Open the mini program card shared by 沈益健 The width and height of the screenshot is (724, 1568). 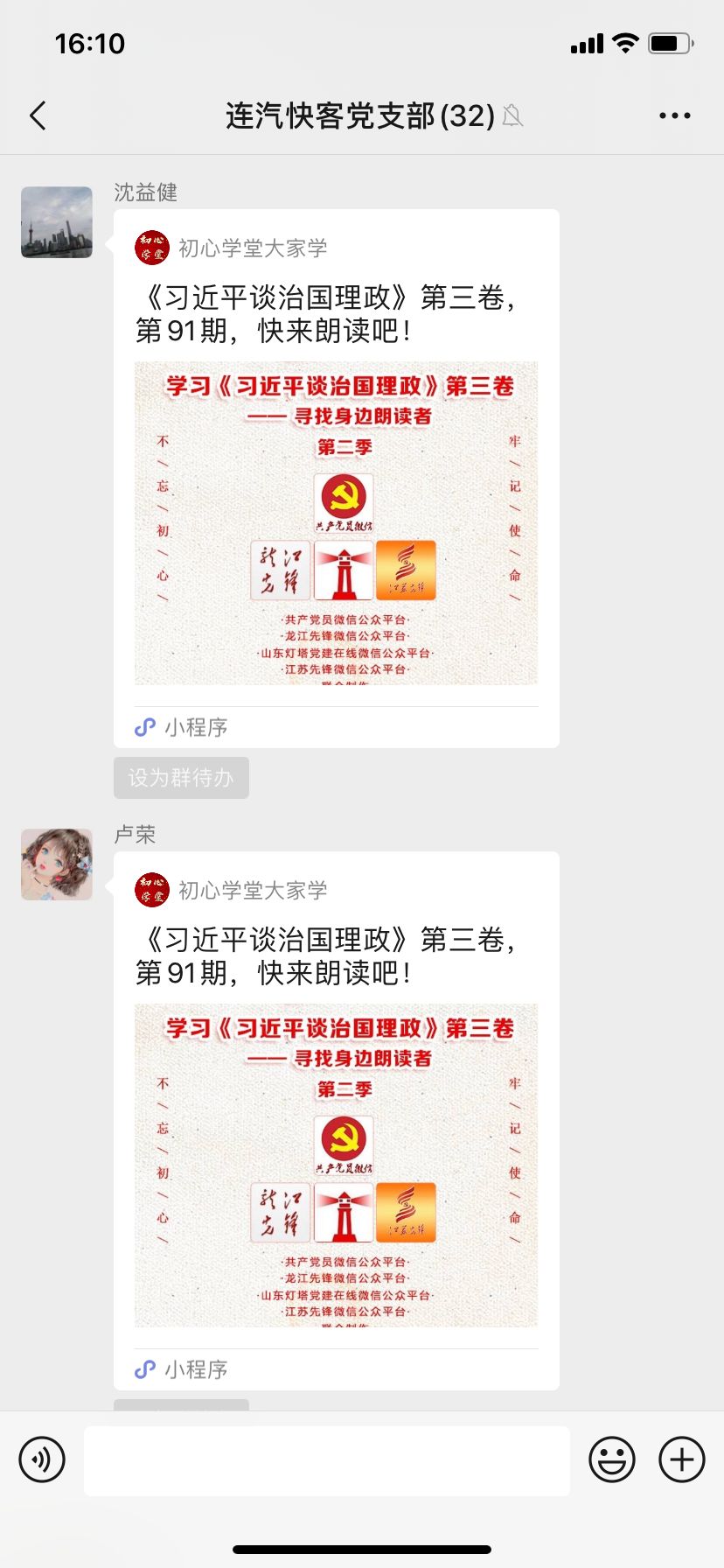[x=336, y=490]
